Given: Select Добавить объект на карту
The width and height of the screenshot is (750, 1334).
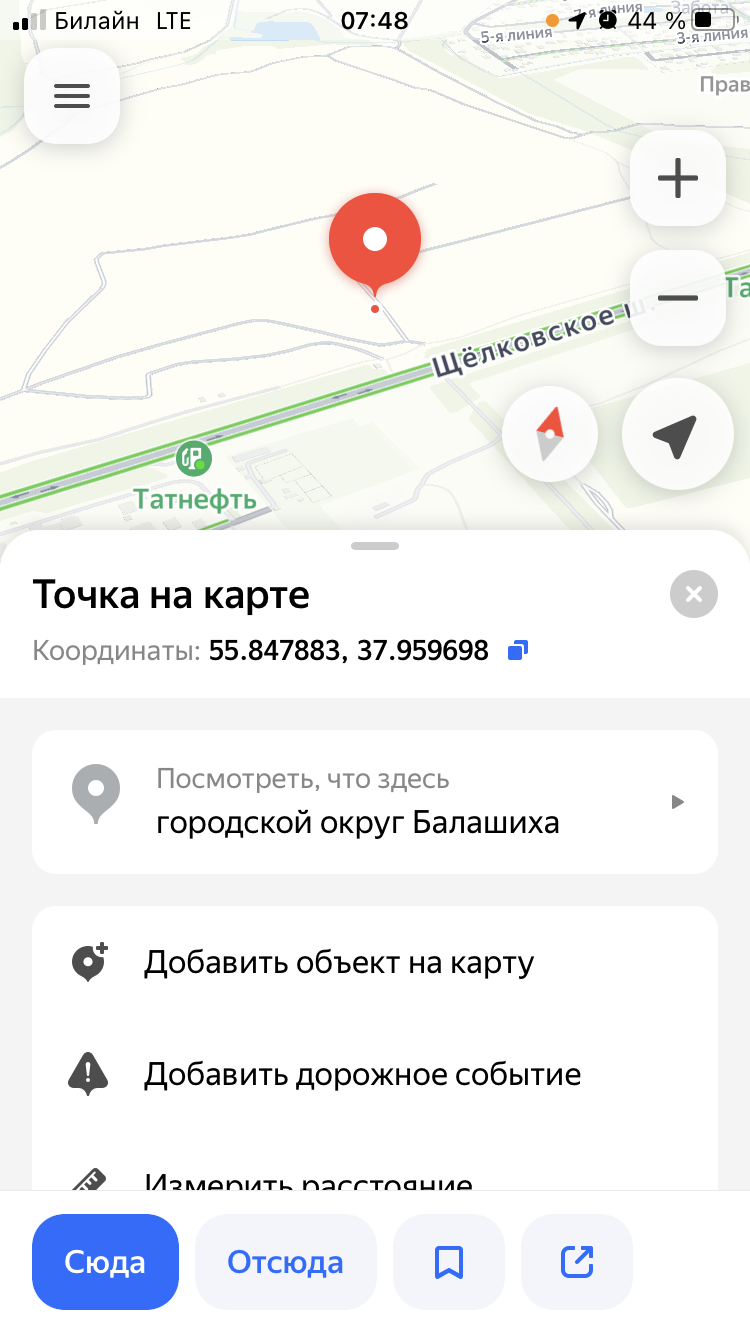Looking at the screenshot, I should click(x=375, y=962).
